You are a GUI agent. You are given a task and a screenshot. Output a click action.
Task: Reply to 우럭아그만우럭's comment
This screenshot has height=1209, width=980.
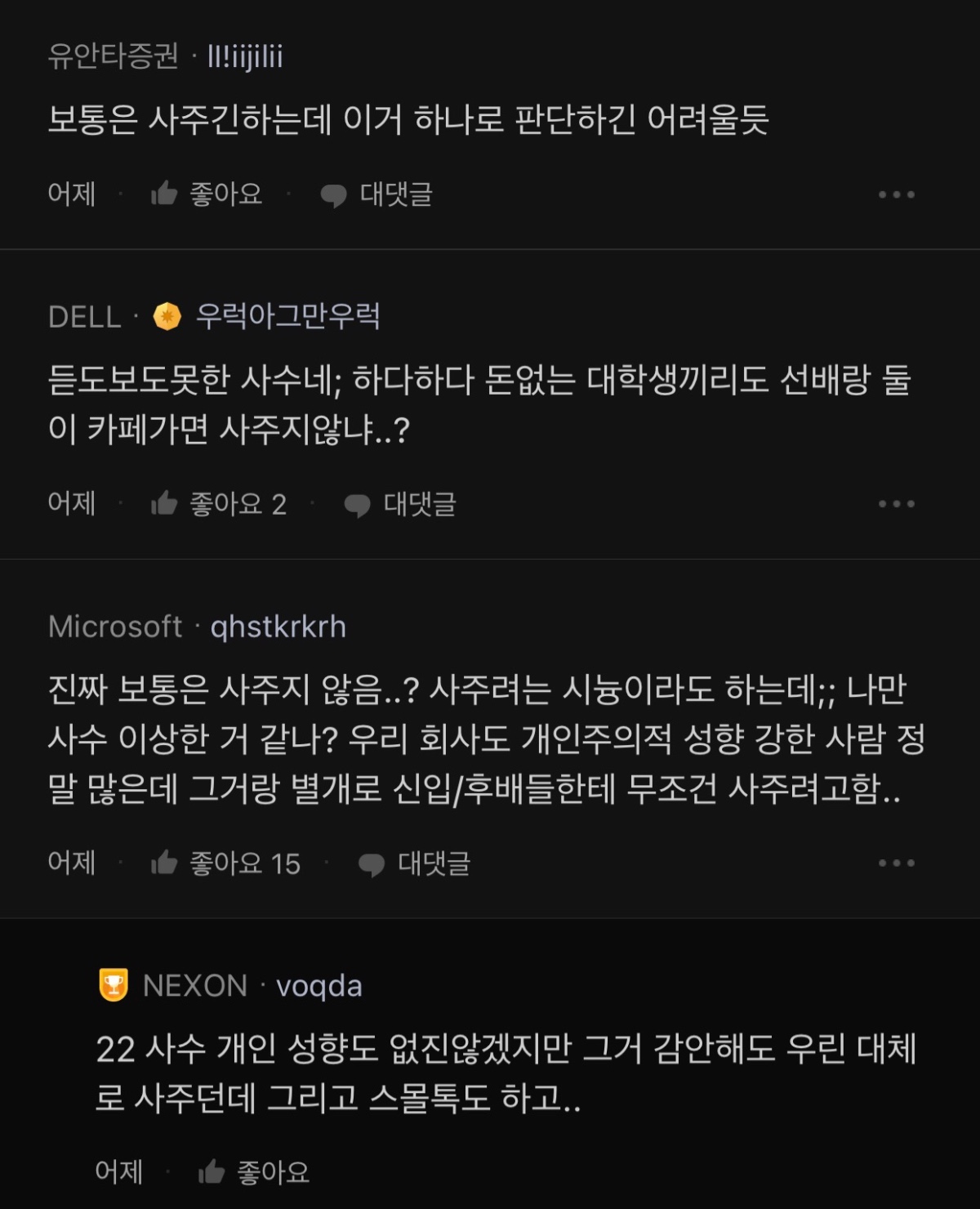tap(400, 504)
